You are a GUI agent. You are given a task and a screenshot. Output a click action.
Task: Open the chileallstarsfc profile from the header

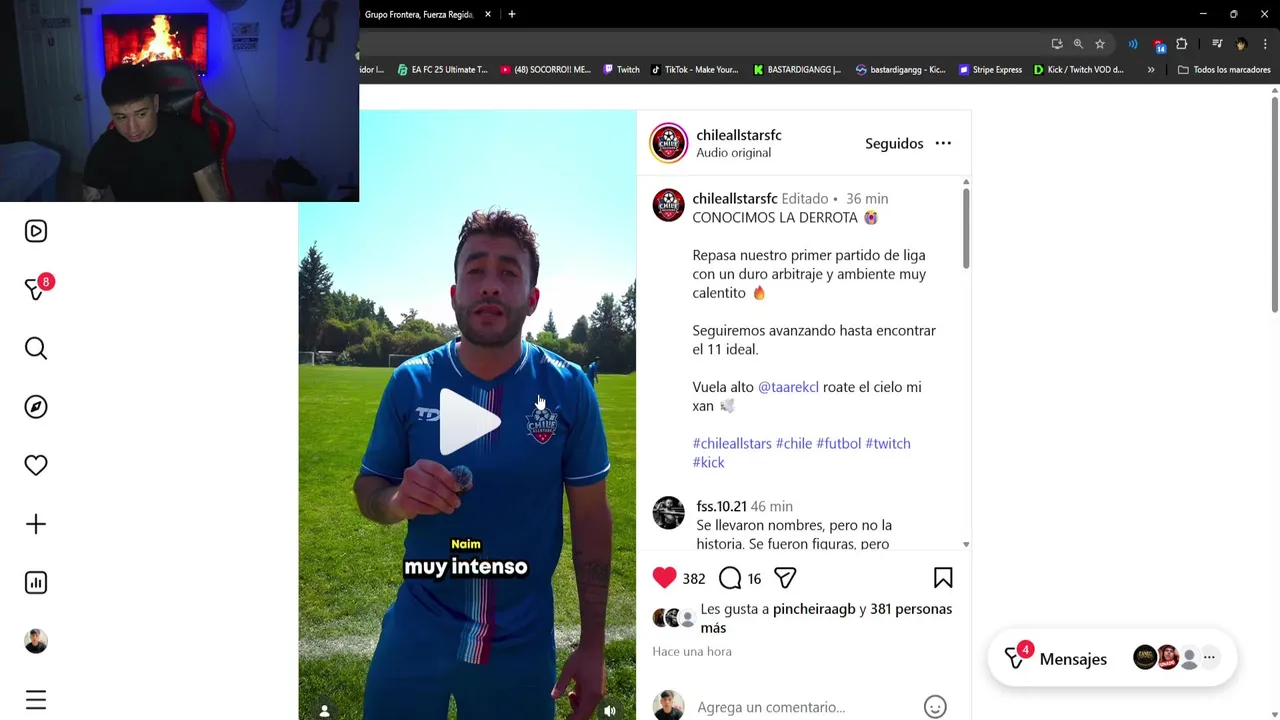(738, 135)
